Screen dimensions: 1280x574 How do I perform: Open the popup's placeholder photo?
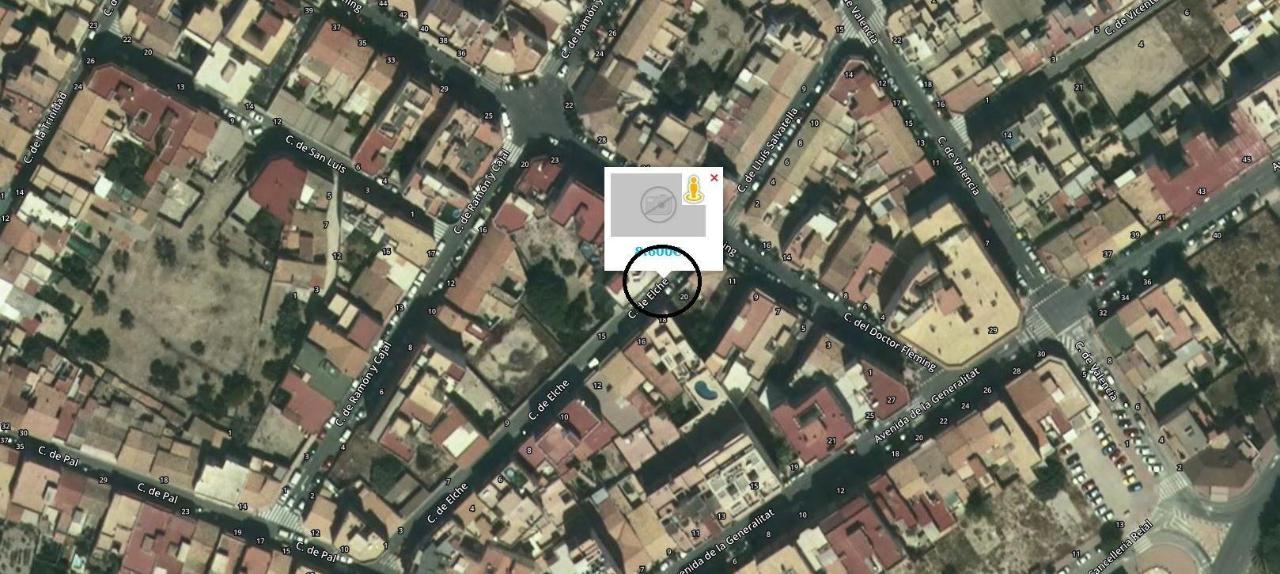pos(656,204)
